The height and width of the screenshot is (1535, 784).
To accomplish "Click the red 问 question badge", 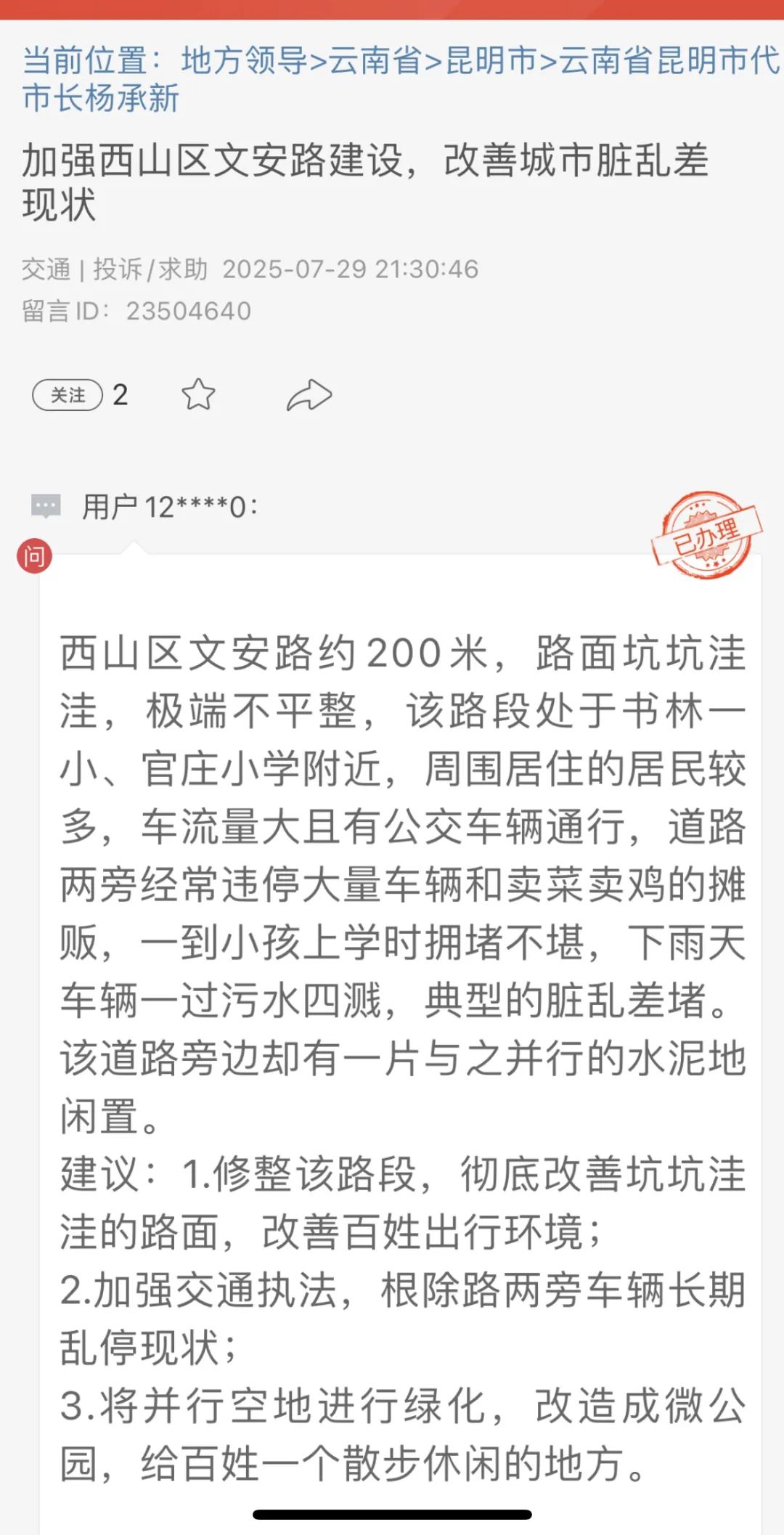I will coord(36,555).
